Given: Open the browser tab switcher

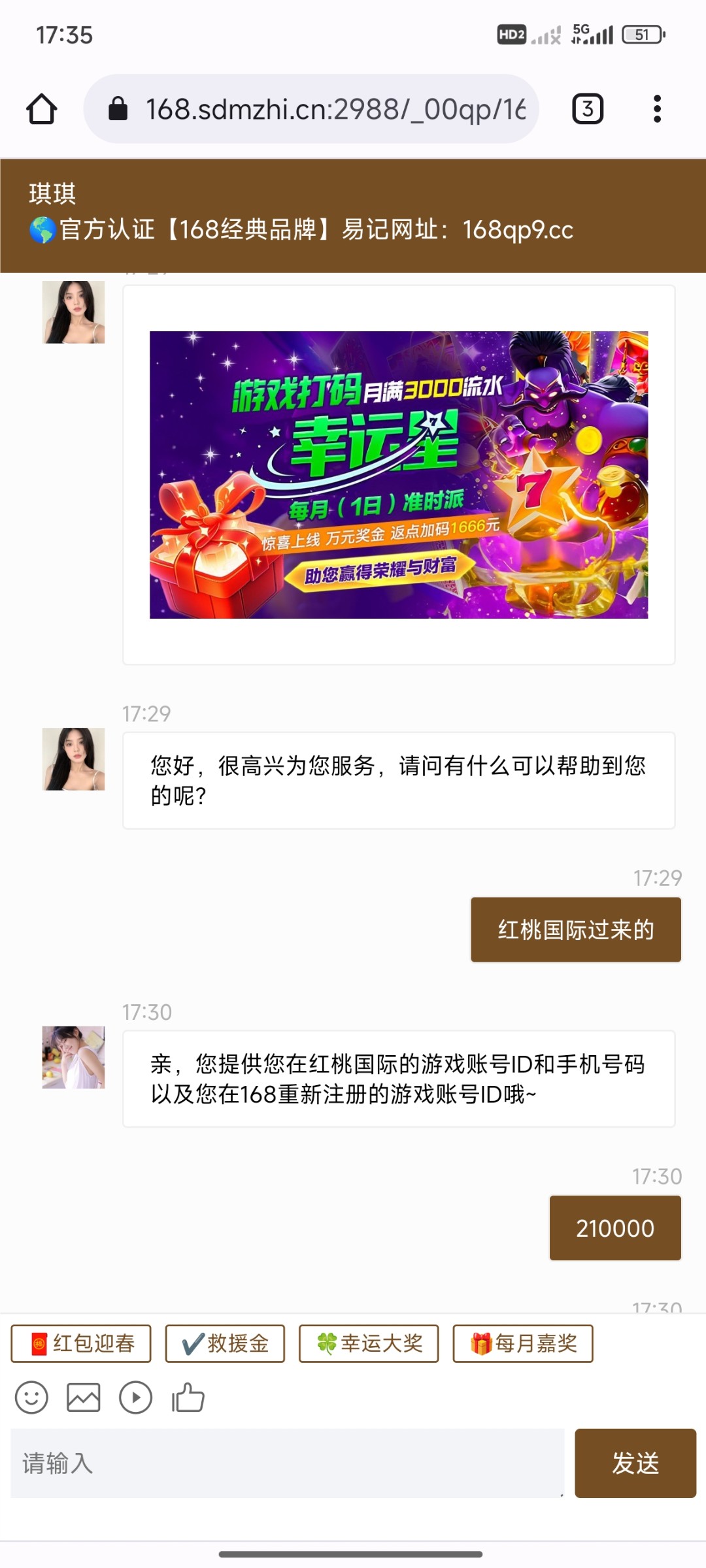Looking at the screenshot, I should 587,109.
